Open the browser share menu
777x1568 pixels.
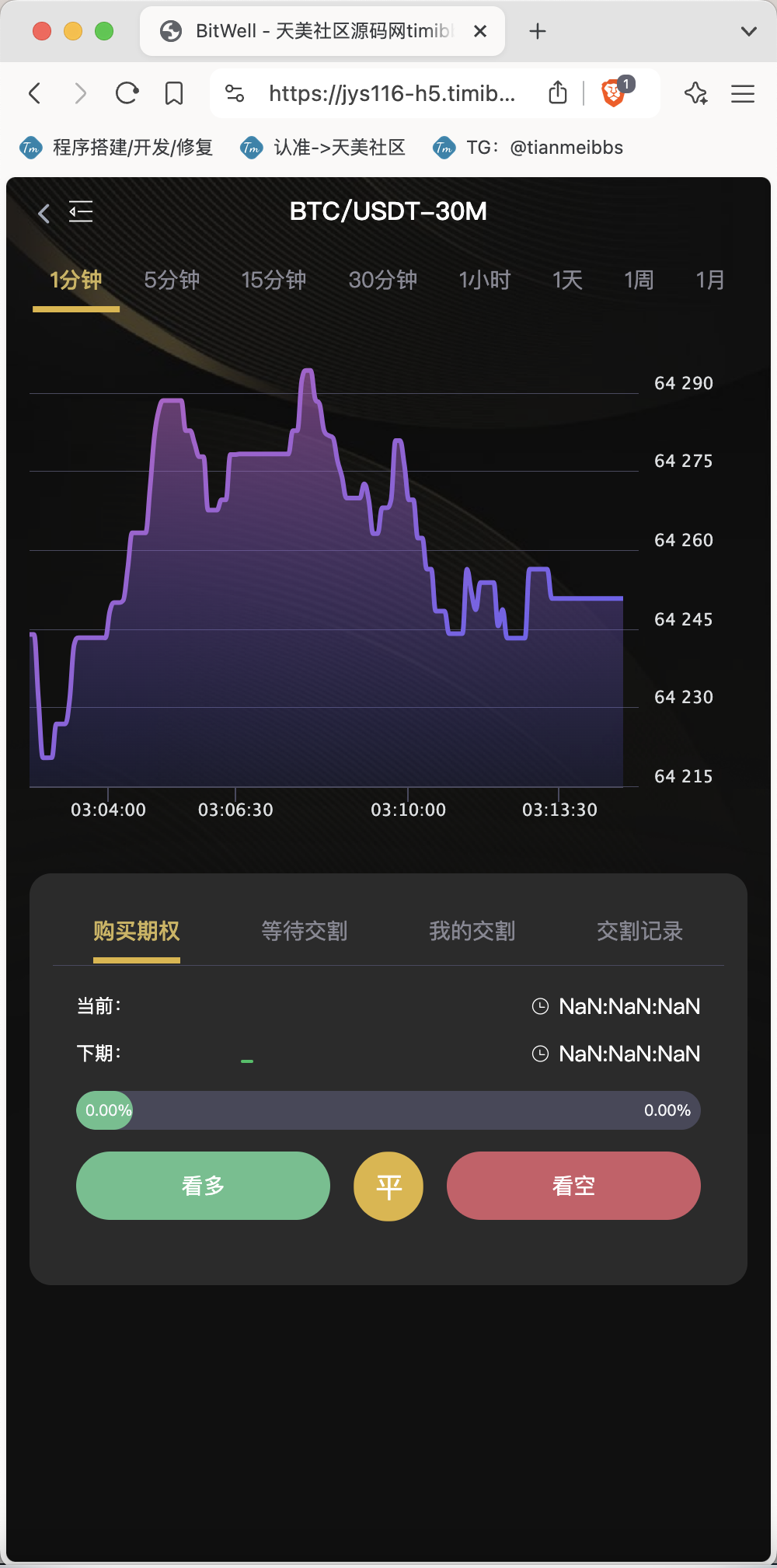(557, 93)
